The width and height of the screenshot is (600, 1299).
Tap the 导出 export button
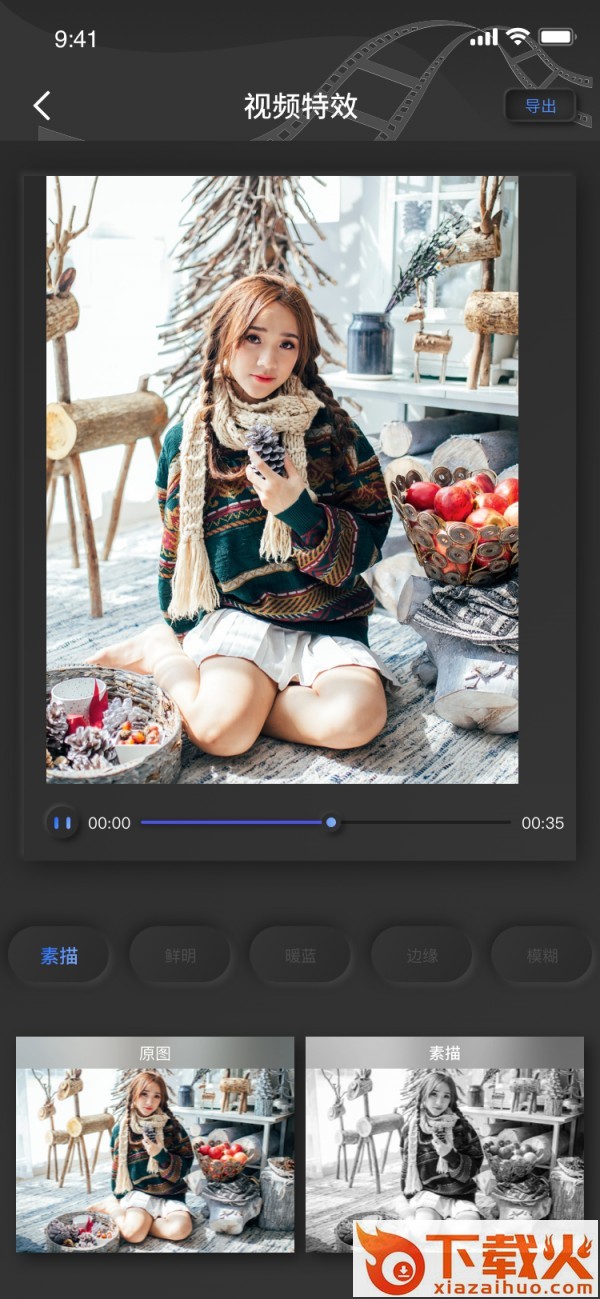[x=540, y=106]
